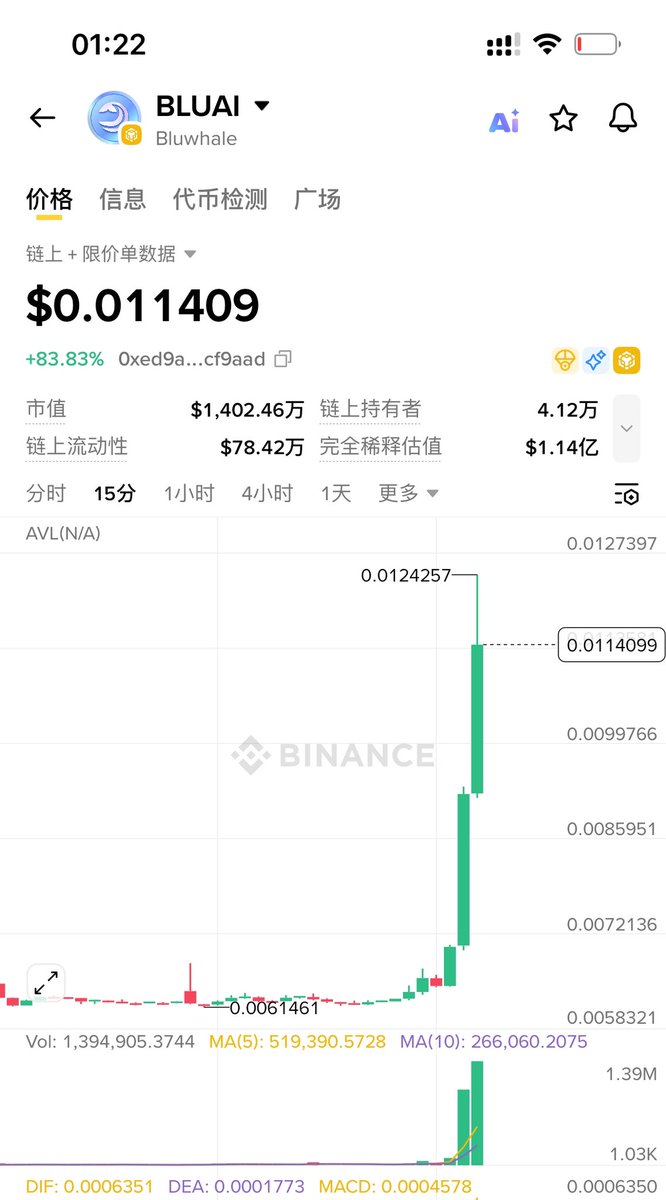Expand the chart to fullscreen
The width and height of the screenshot is (666, 1200).
click(x=45, y=983)
